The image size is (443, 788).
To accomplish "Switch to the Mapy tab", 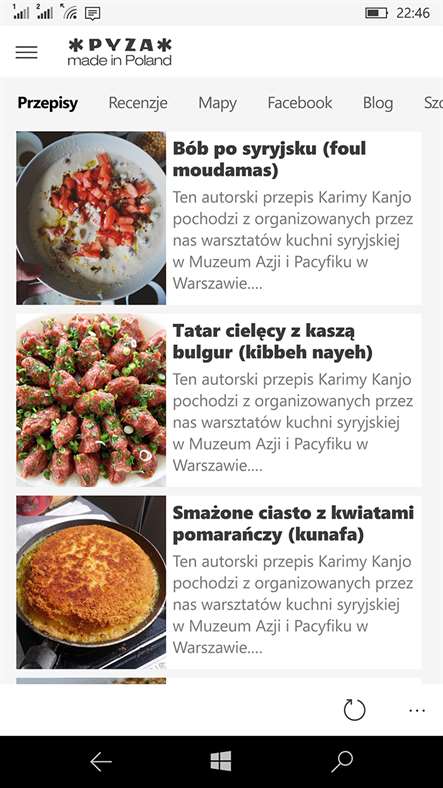I will [217, 103].
